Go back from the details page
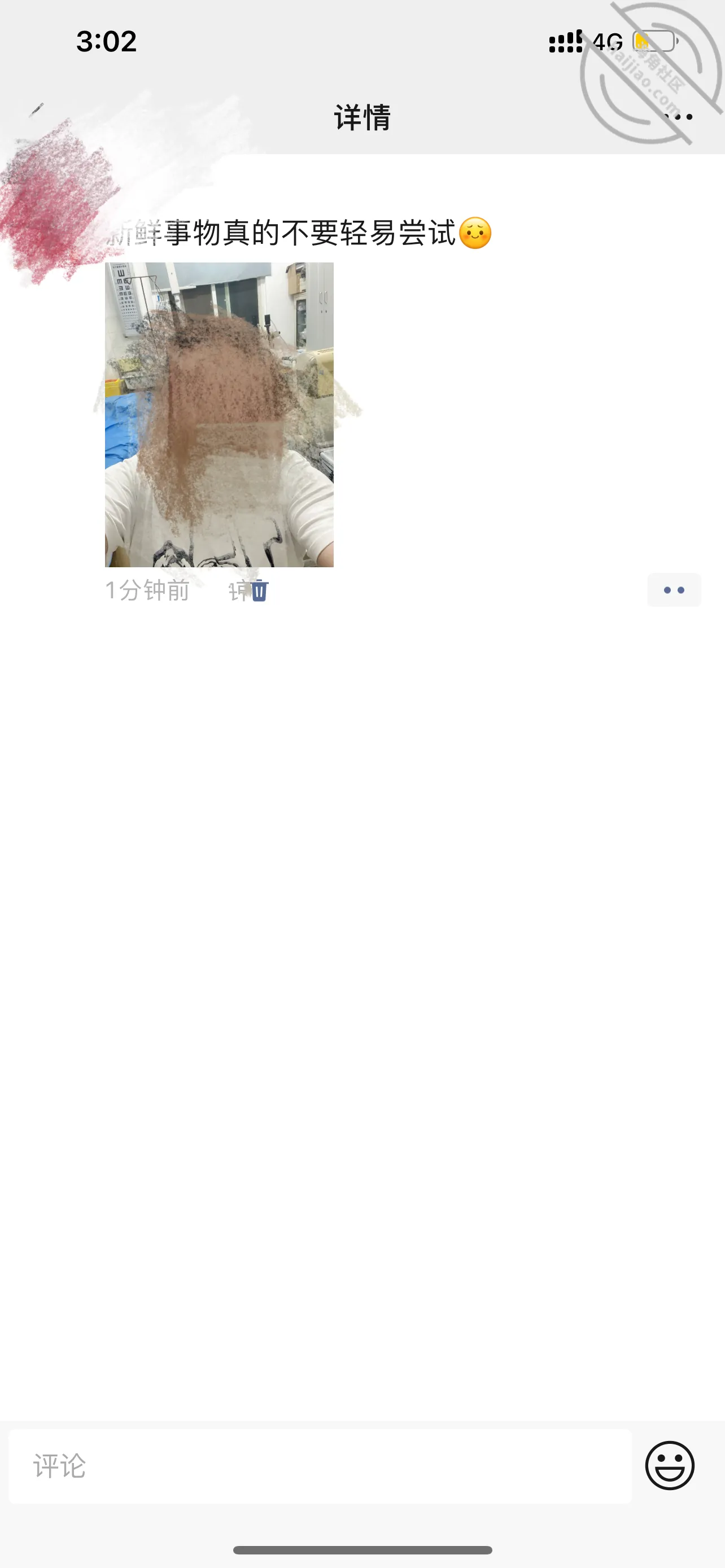Viewport: 725px width, 1568px height. click(x=37, y=110)
